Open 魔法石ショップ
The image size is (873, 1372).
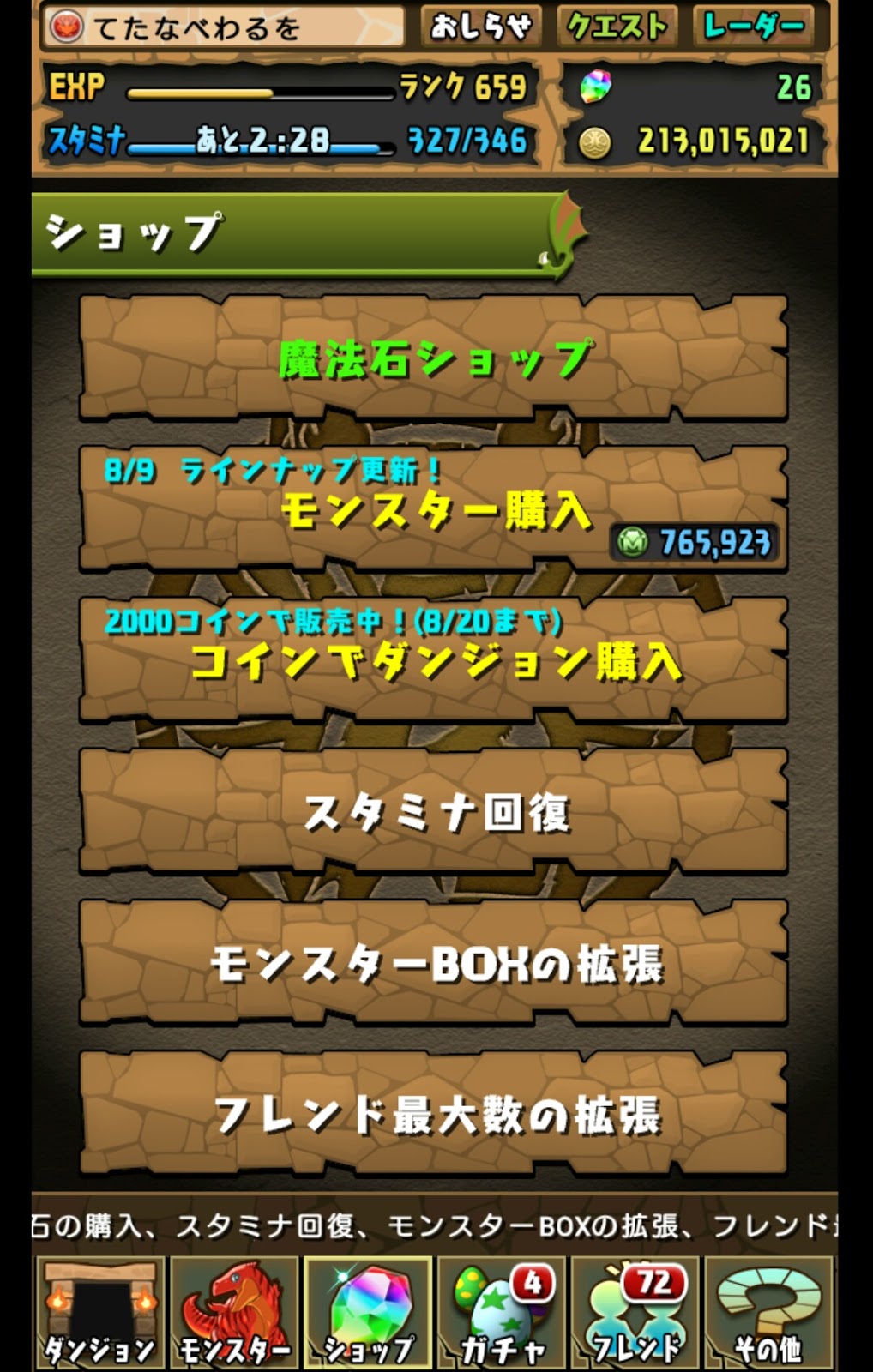[433, 358]
